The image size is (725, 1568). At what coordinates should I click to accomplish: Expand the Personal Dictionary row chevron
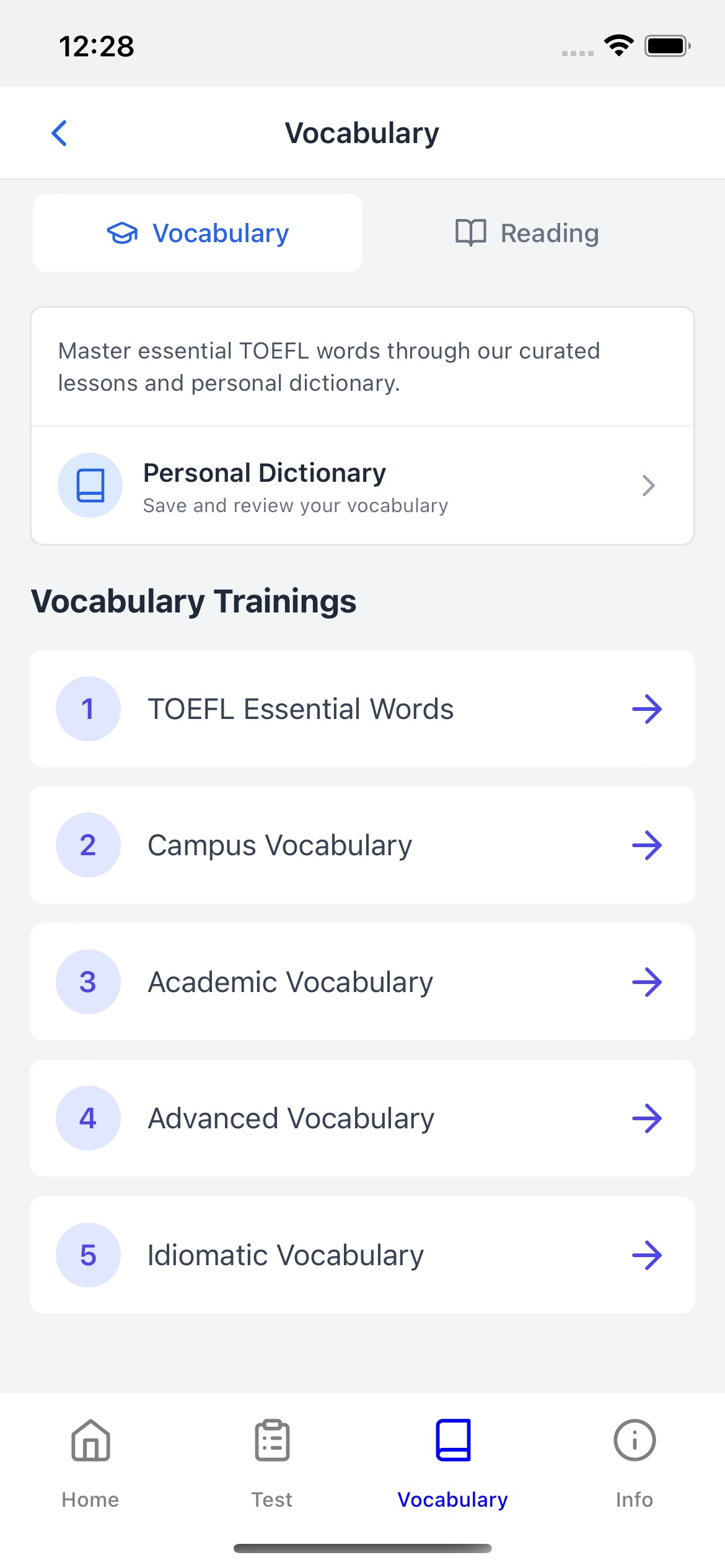pos(648,485)
